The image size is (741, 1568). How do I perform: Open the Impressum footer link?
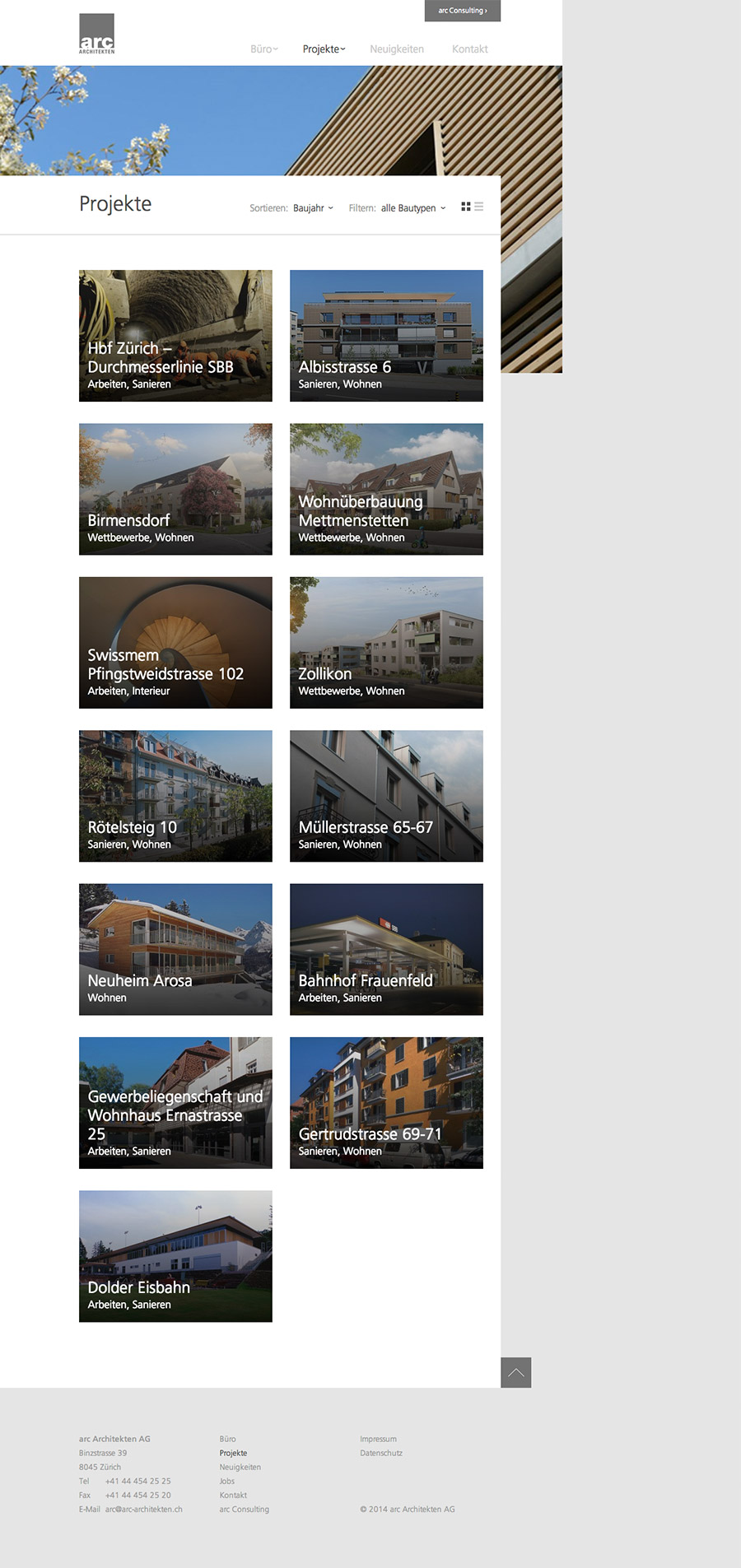click(378, 1439)
